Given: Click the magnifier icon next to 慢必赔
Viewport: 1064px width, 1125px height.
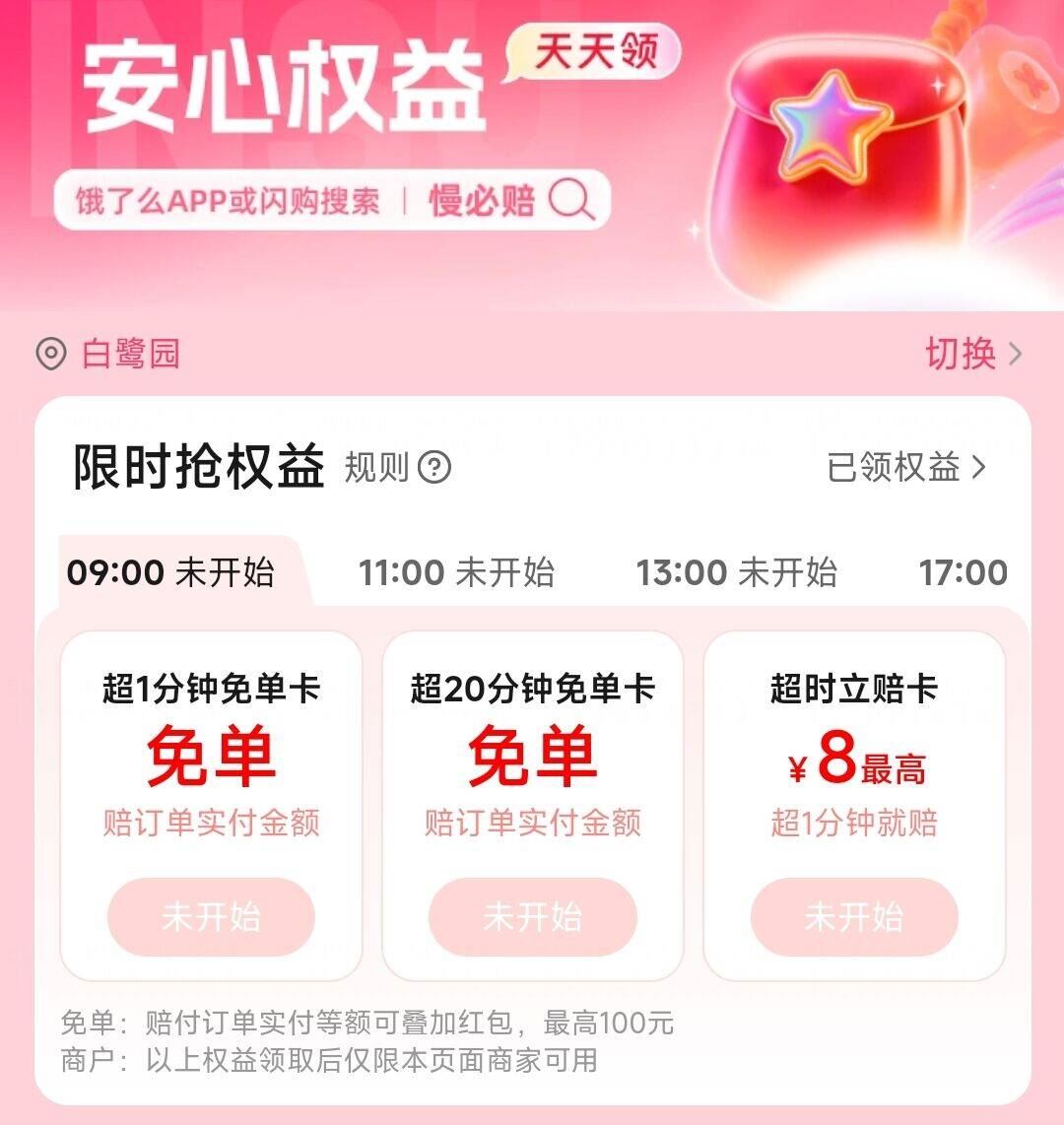Looking at the screenshot, I should tap(569, 200).
